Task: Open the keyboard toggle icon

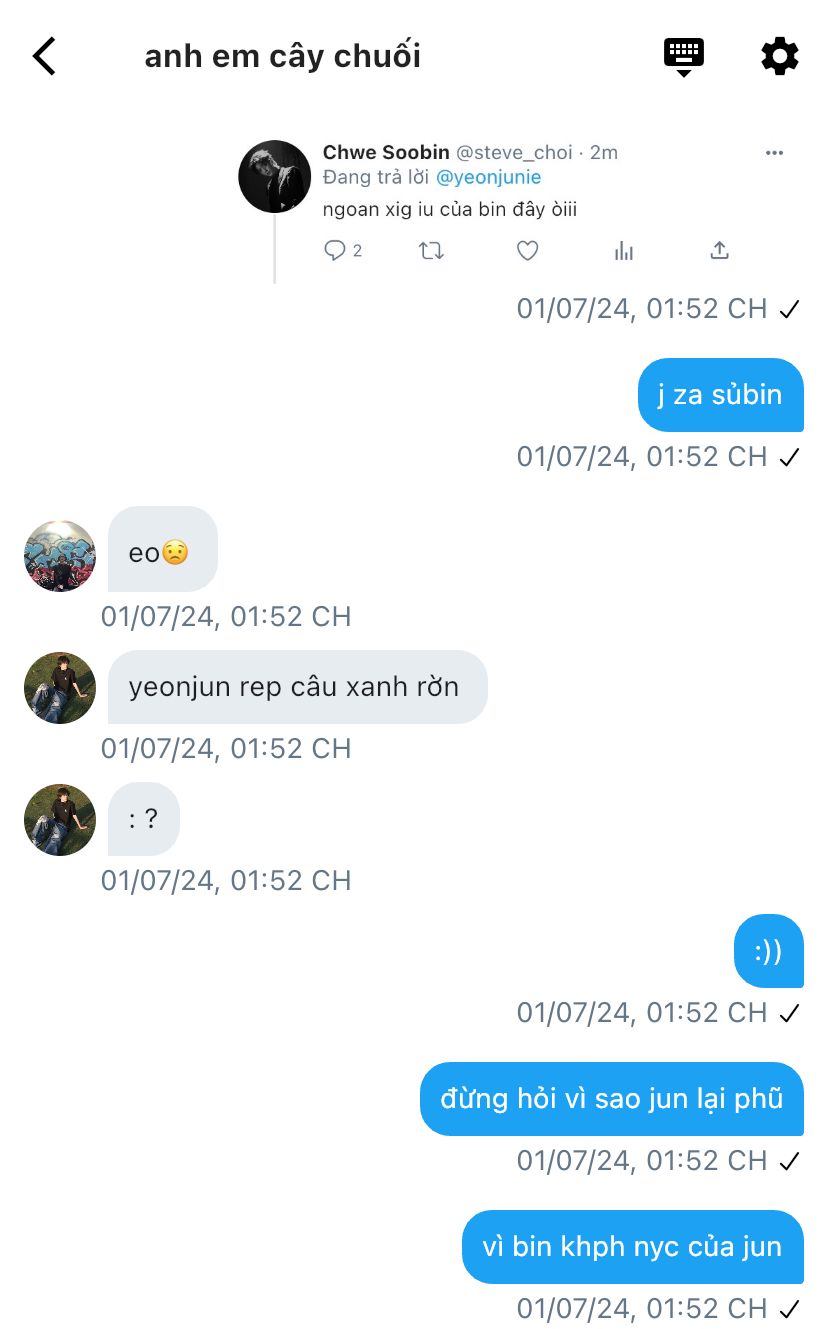Action: click(x=684, y=56)
